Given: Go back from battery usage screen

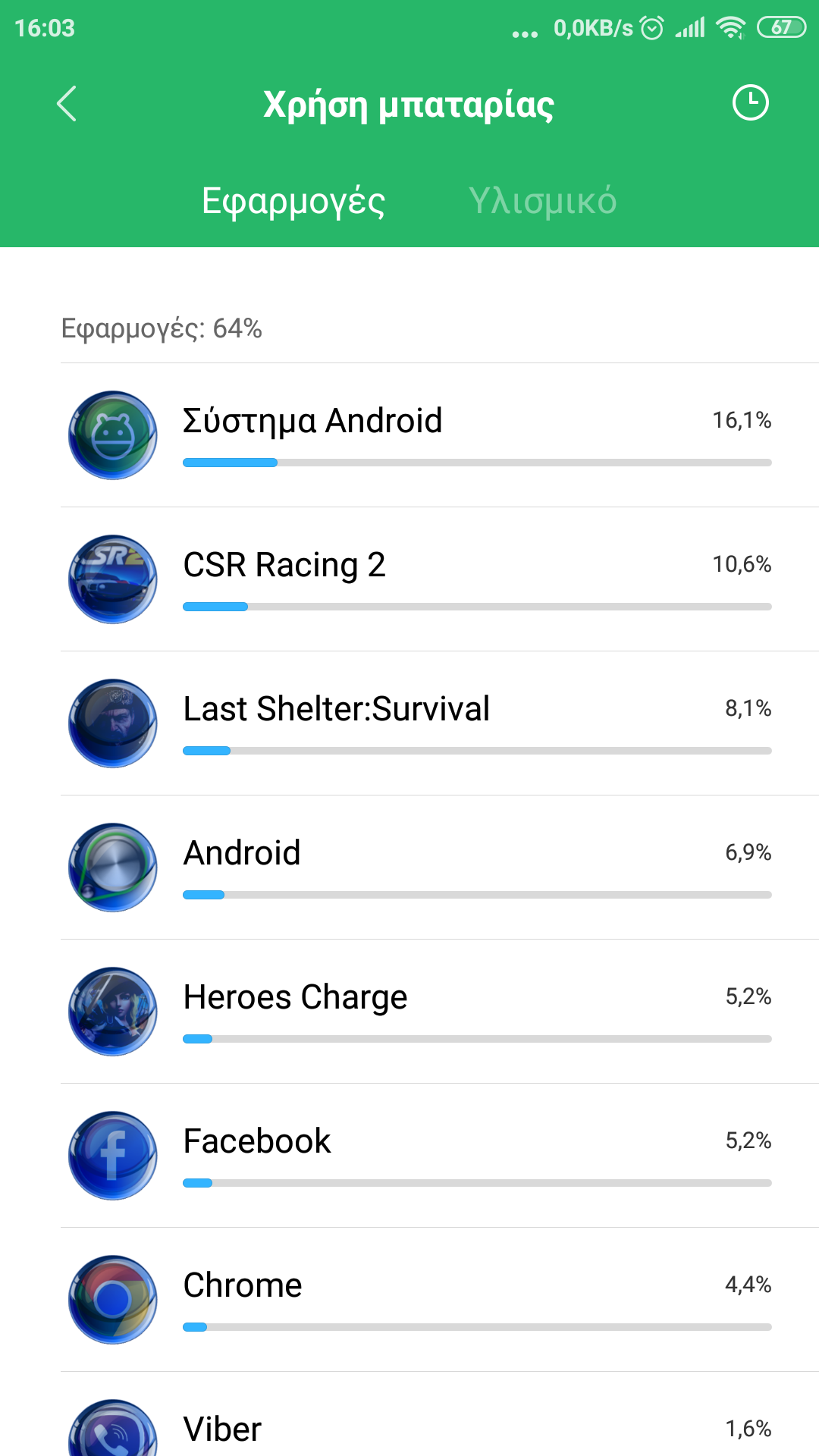Looking at the screenshot, I should click(x=67, y=104).
